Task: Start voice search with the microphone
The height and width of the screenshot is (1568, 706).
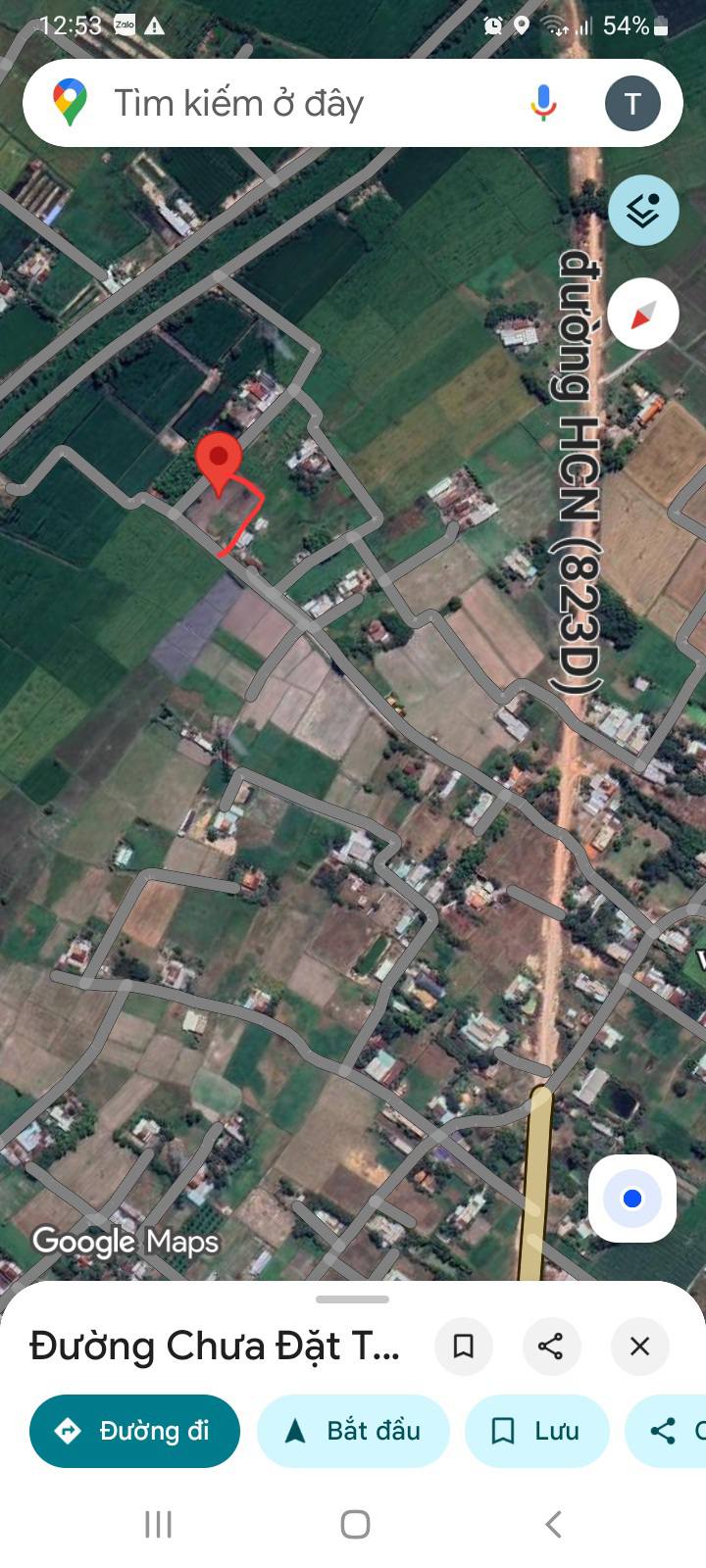Action: [543, 103]
